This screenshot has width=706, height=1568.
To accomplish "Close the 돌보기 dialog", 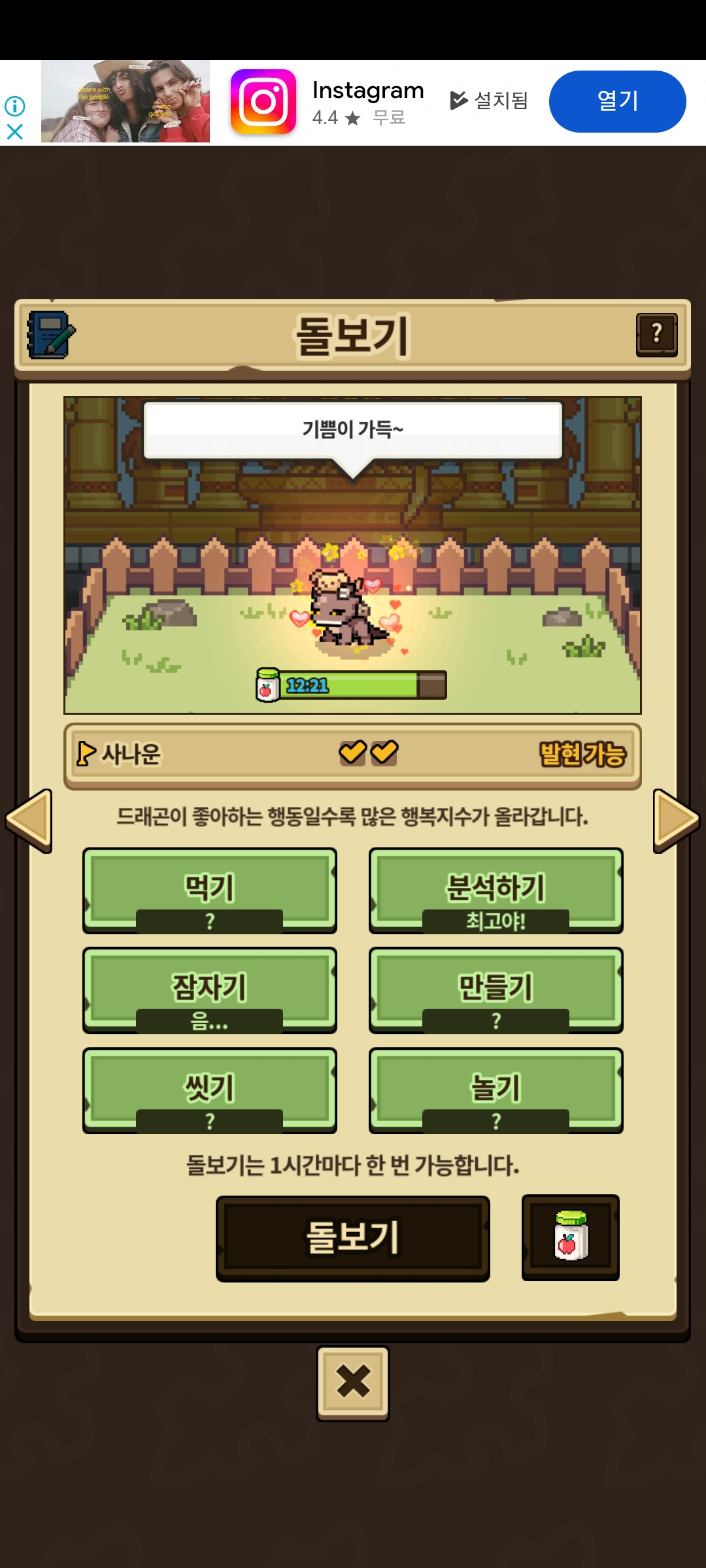I will pyautogui.click(x=353, y=1382).
